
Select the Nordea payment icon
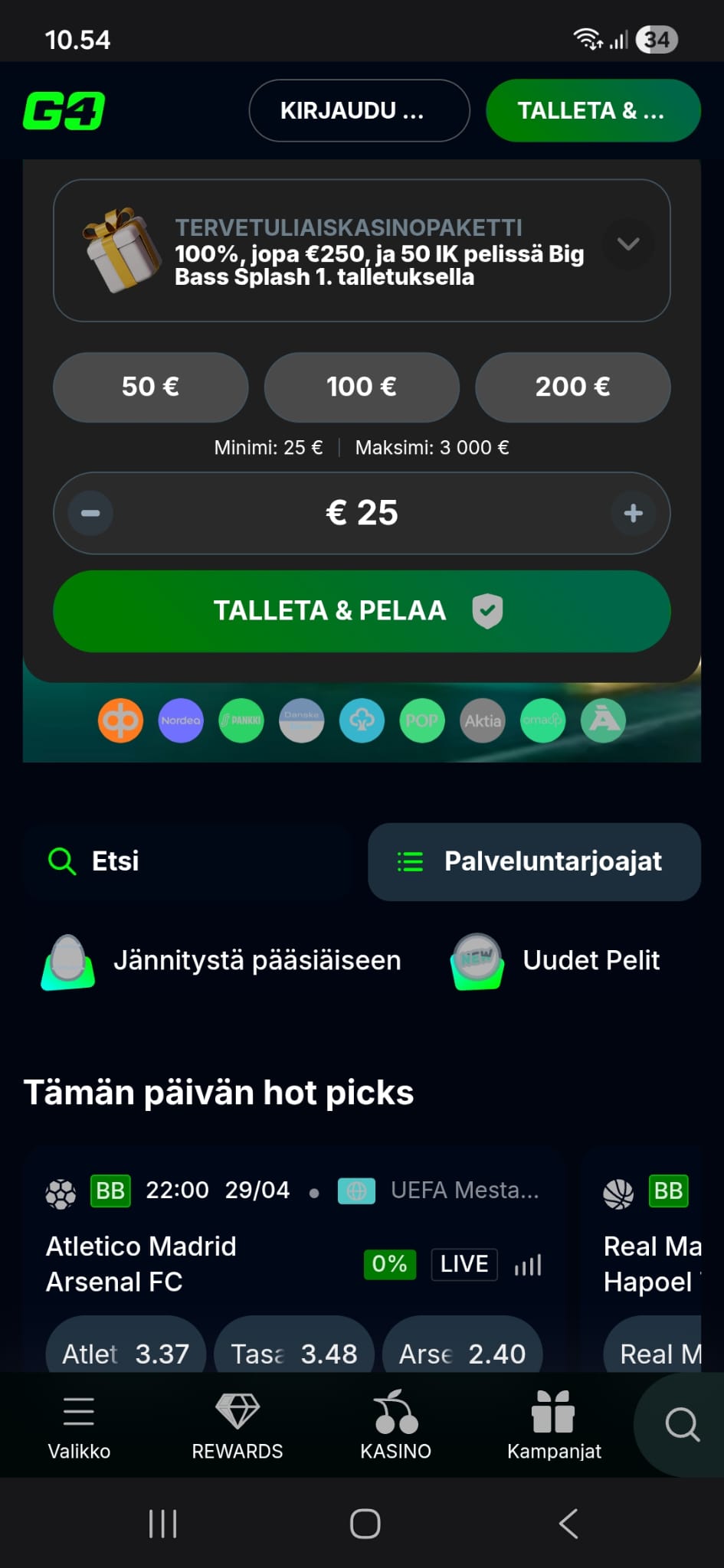click(x=181, y=720)
